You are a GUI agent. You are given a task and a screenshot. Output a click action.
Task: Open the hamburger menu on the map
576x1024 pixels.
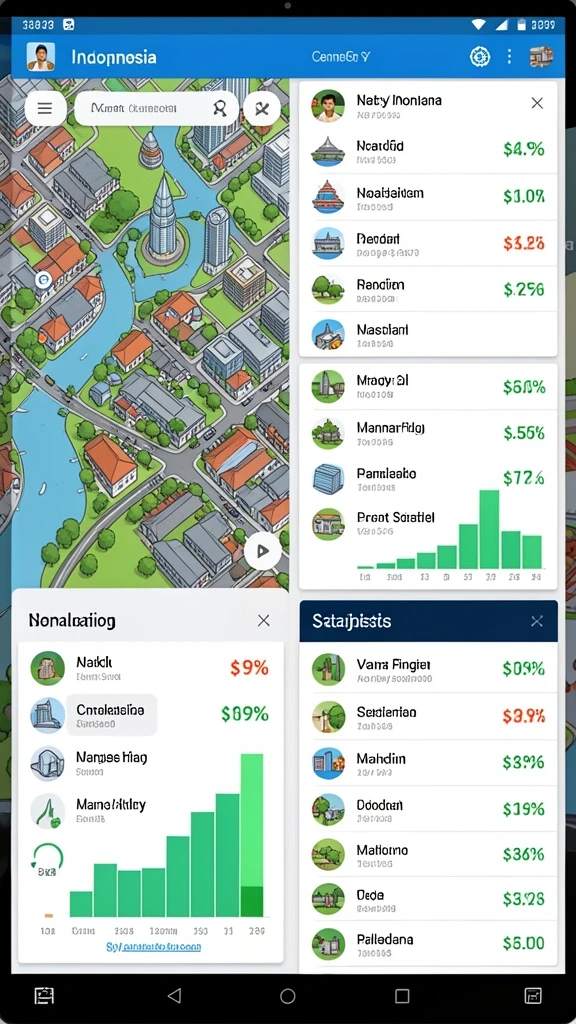tap(44, 108)
